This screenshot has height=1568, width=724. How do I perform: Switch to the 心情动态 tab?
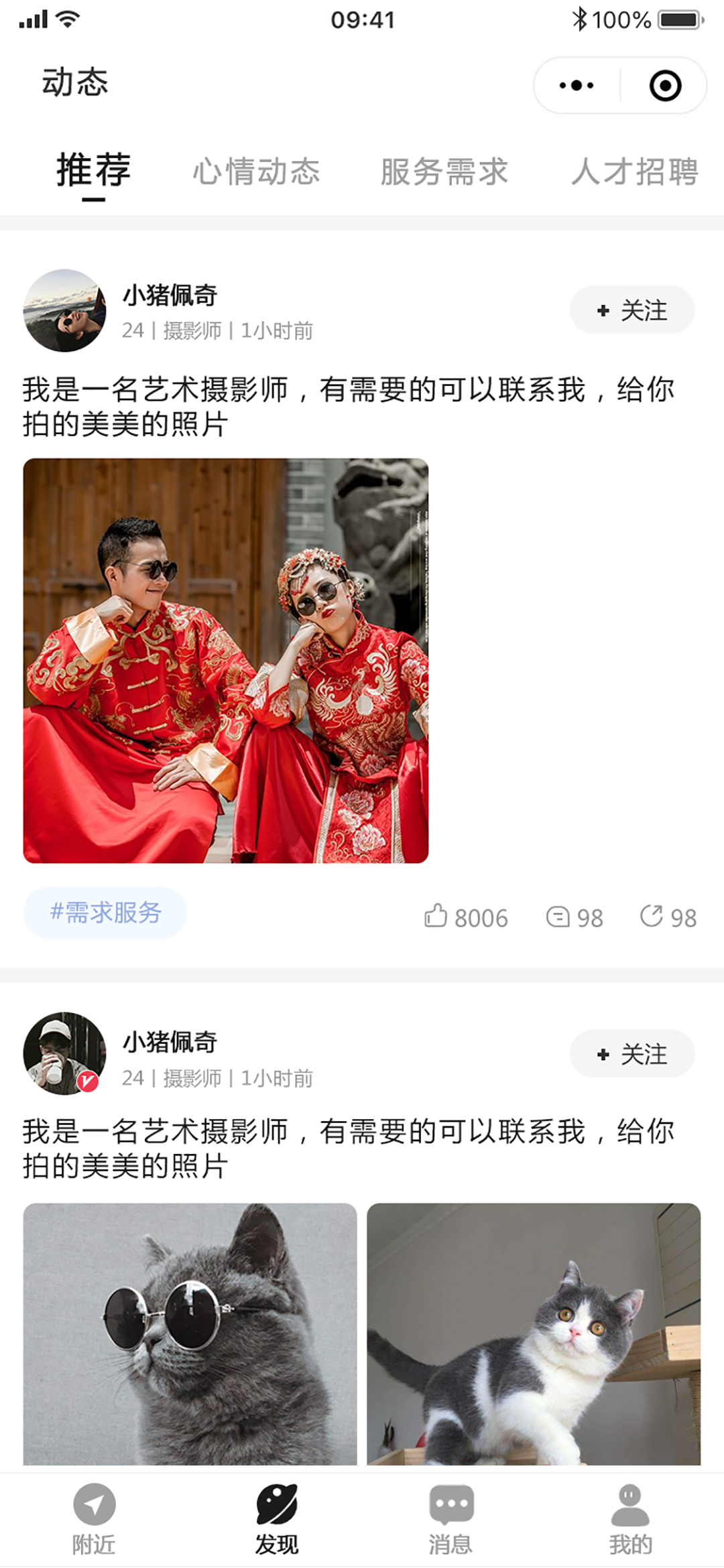coord(256,172)
